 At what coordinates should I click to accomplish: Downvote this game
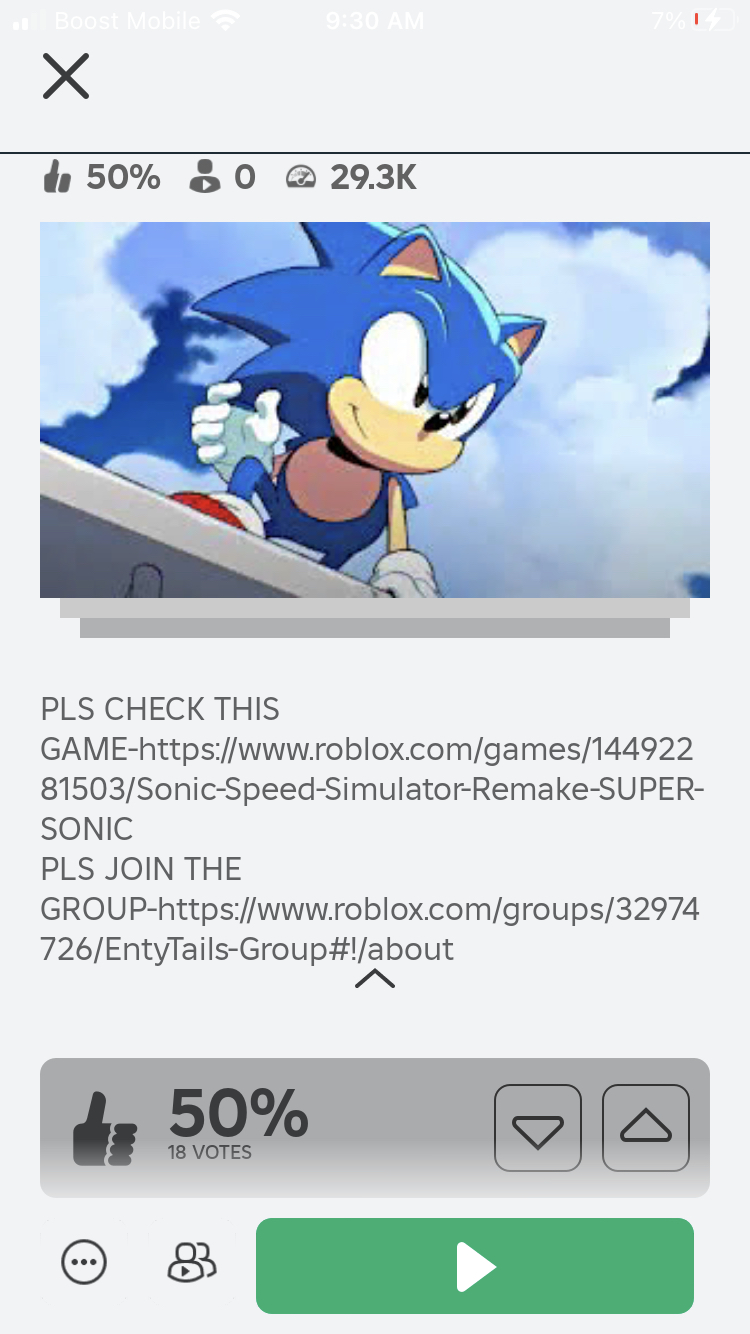538,1128
